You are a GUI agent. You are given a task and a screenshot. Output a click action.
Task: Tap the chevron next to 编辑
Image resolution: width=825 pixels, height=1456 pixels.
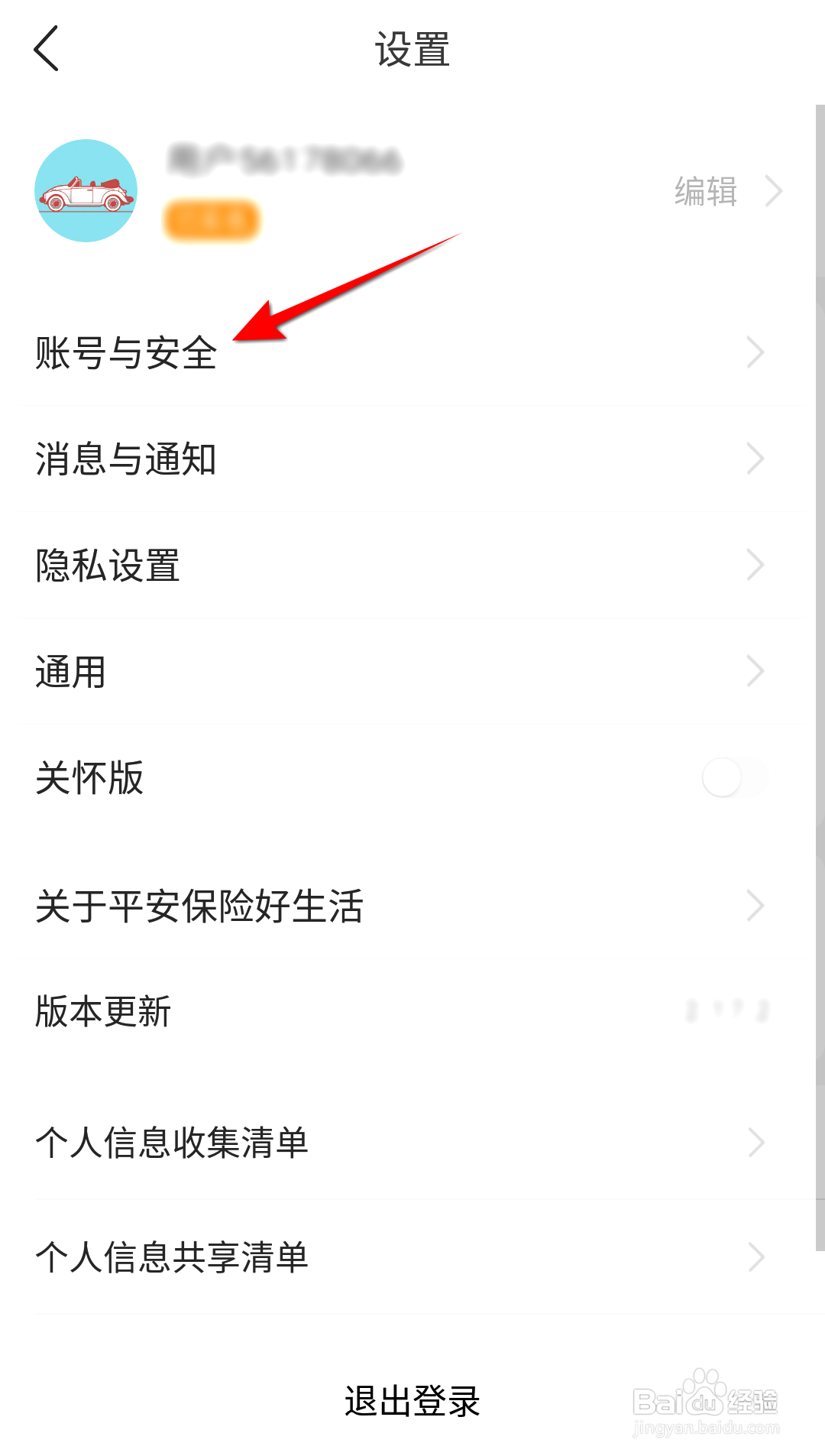(775, 191)
